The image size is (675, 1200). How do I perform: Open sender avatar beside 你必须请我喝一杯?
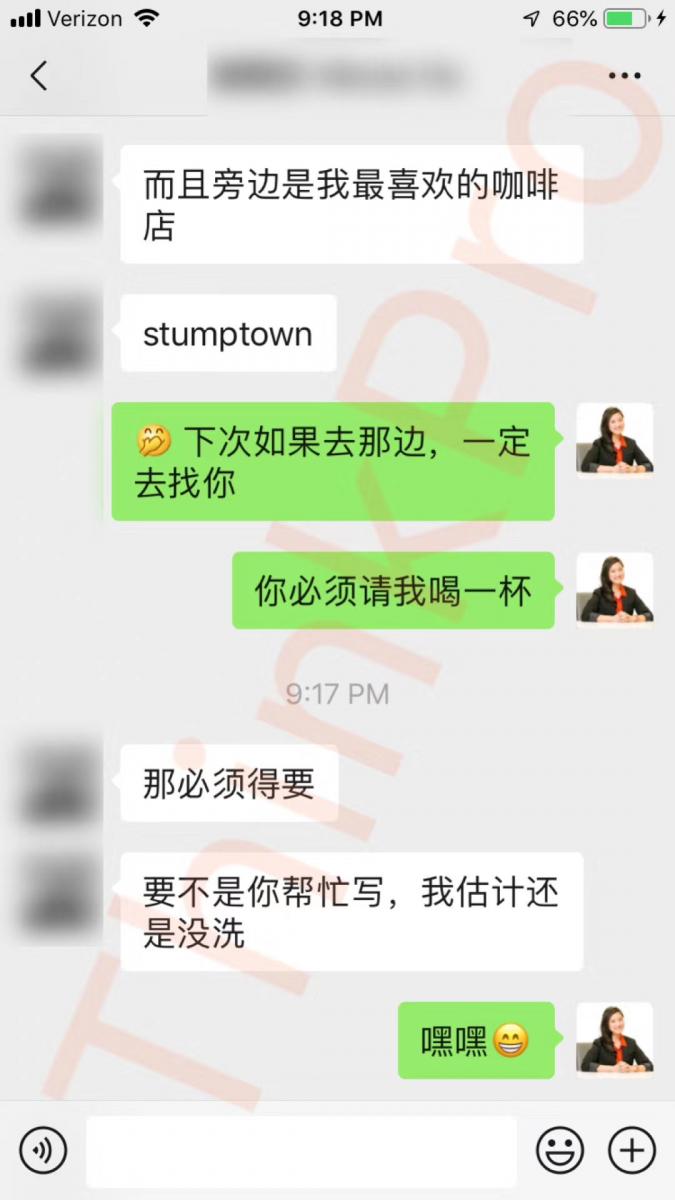tap(615, 590)
